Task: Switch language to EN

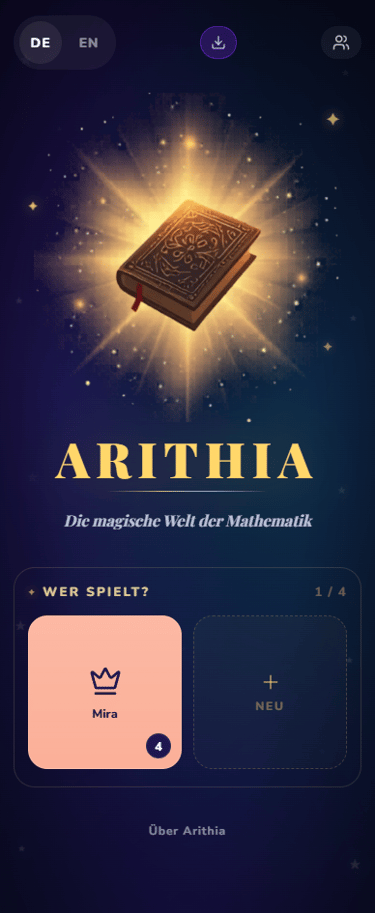Action: [89, 43]
